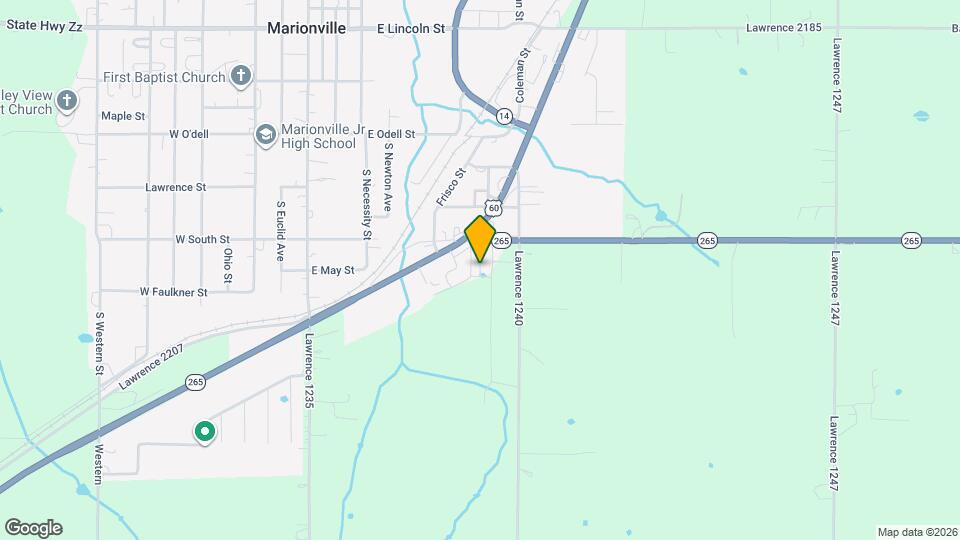Tap the Valley View Church marker
This screenshot has width=960, height=540.
click(x=67, y=100)
